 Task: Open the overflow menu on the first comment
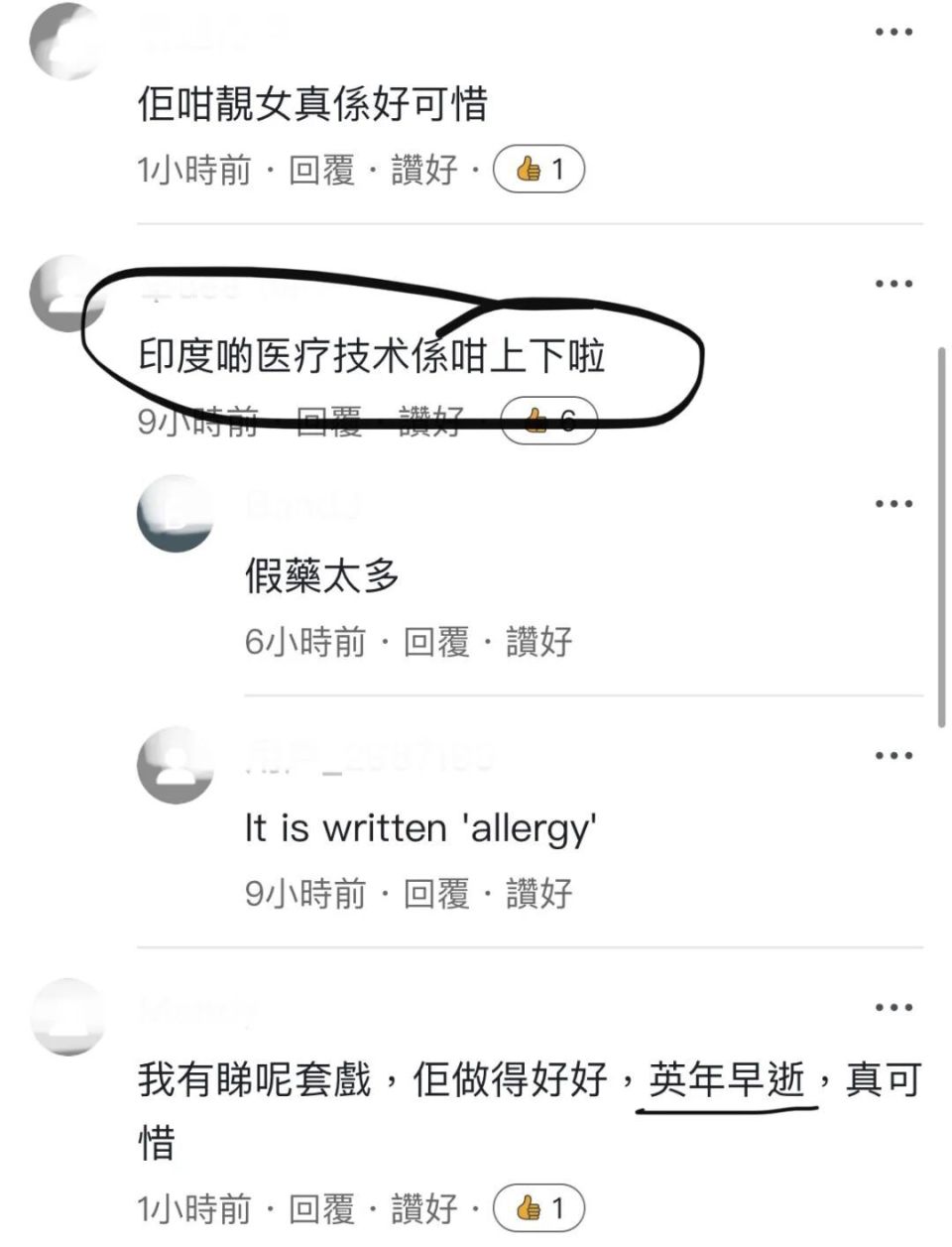(894, 30)
